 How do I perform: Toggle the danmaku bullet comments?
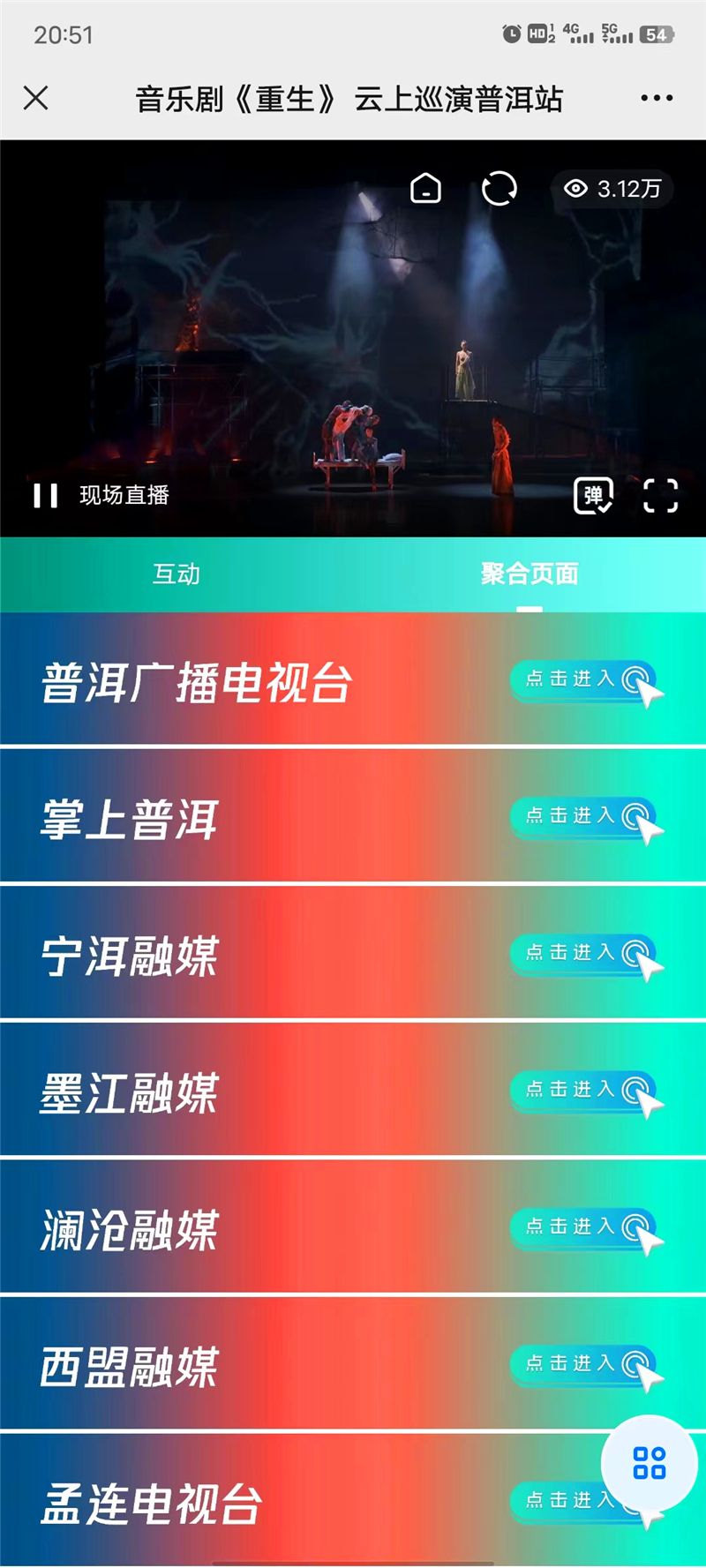(593, 495)
